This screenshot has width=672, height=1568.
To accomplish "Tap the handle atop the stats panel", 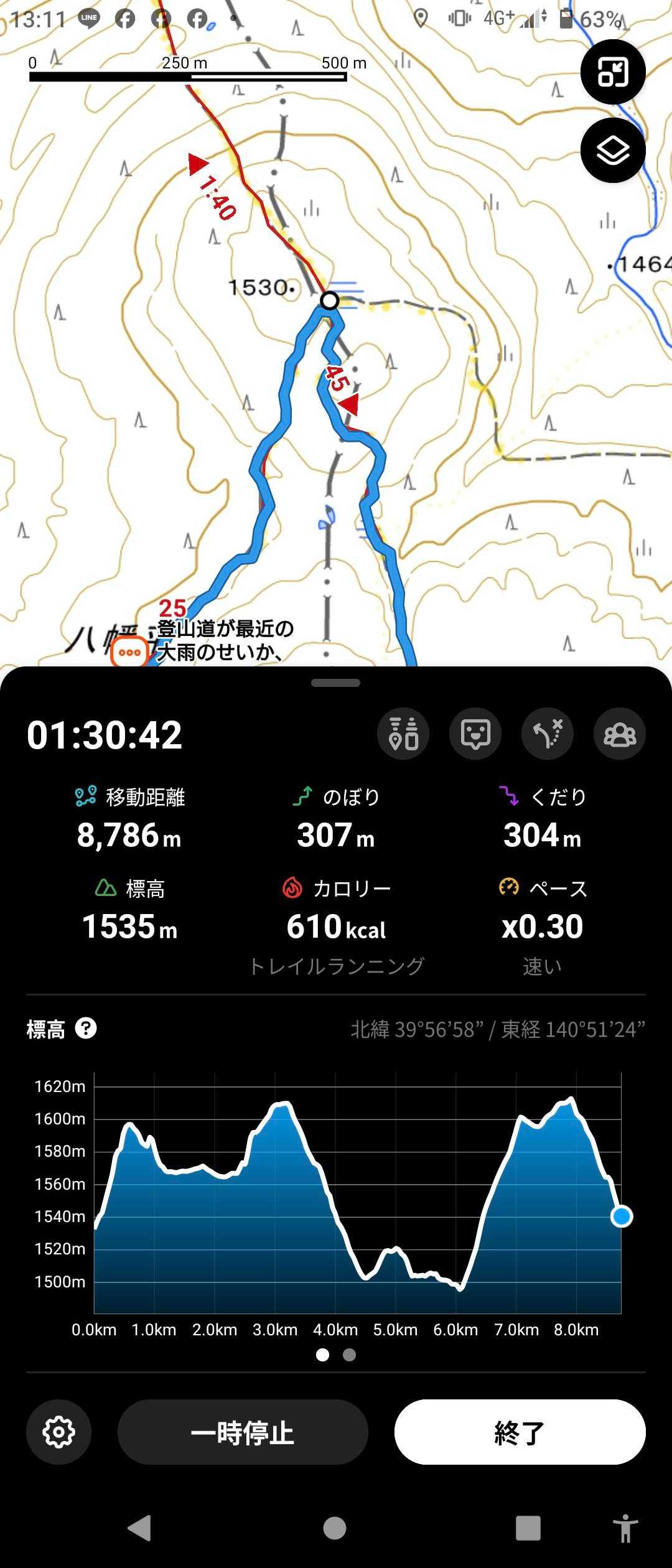I will tap(336, 683).
